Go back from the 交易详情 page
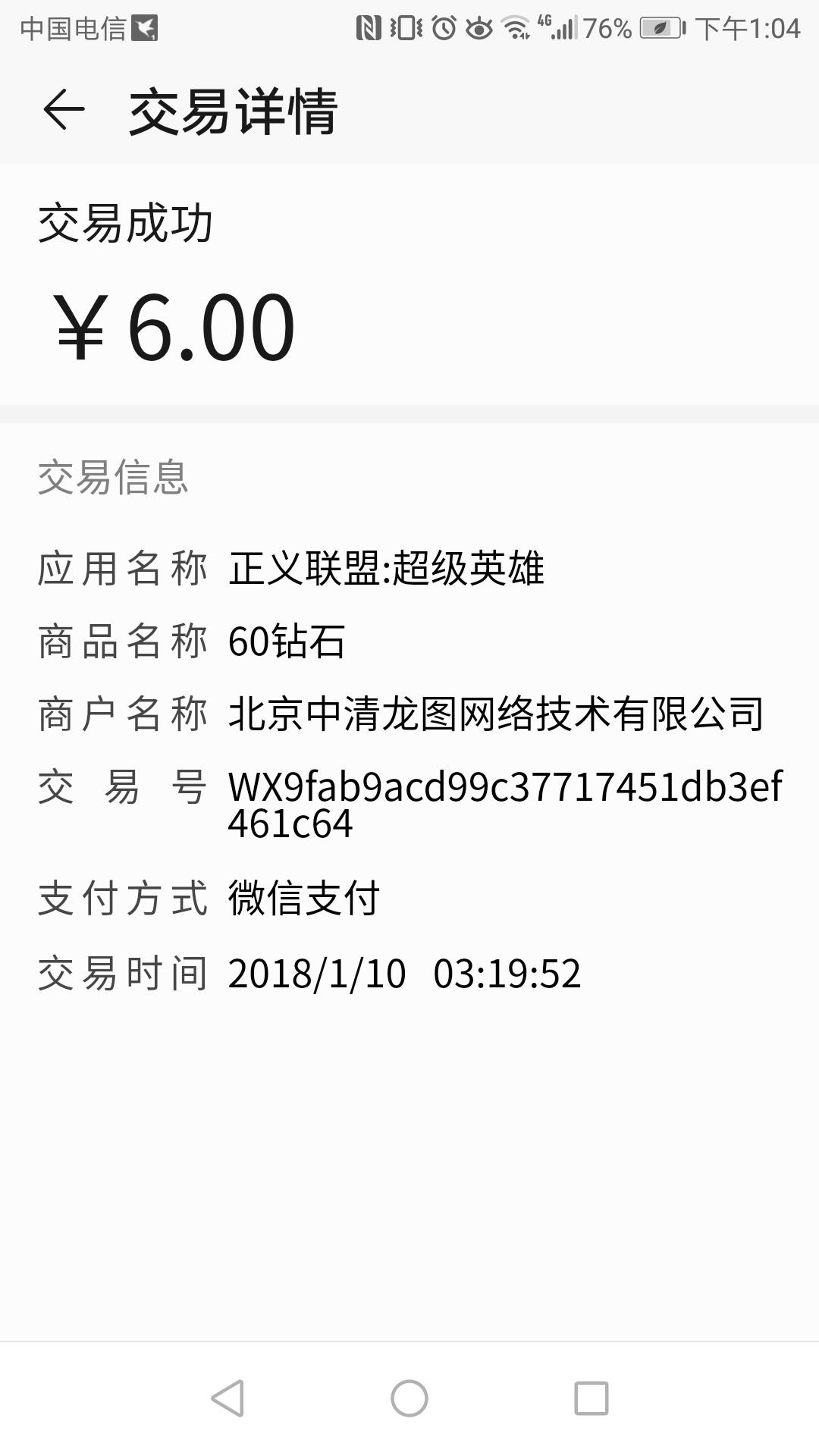This screenshot has height=1456, width=819. coord(64,110)
